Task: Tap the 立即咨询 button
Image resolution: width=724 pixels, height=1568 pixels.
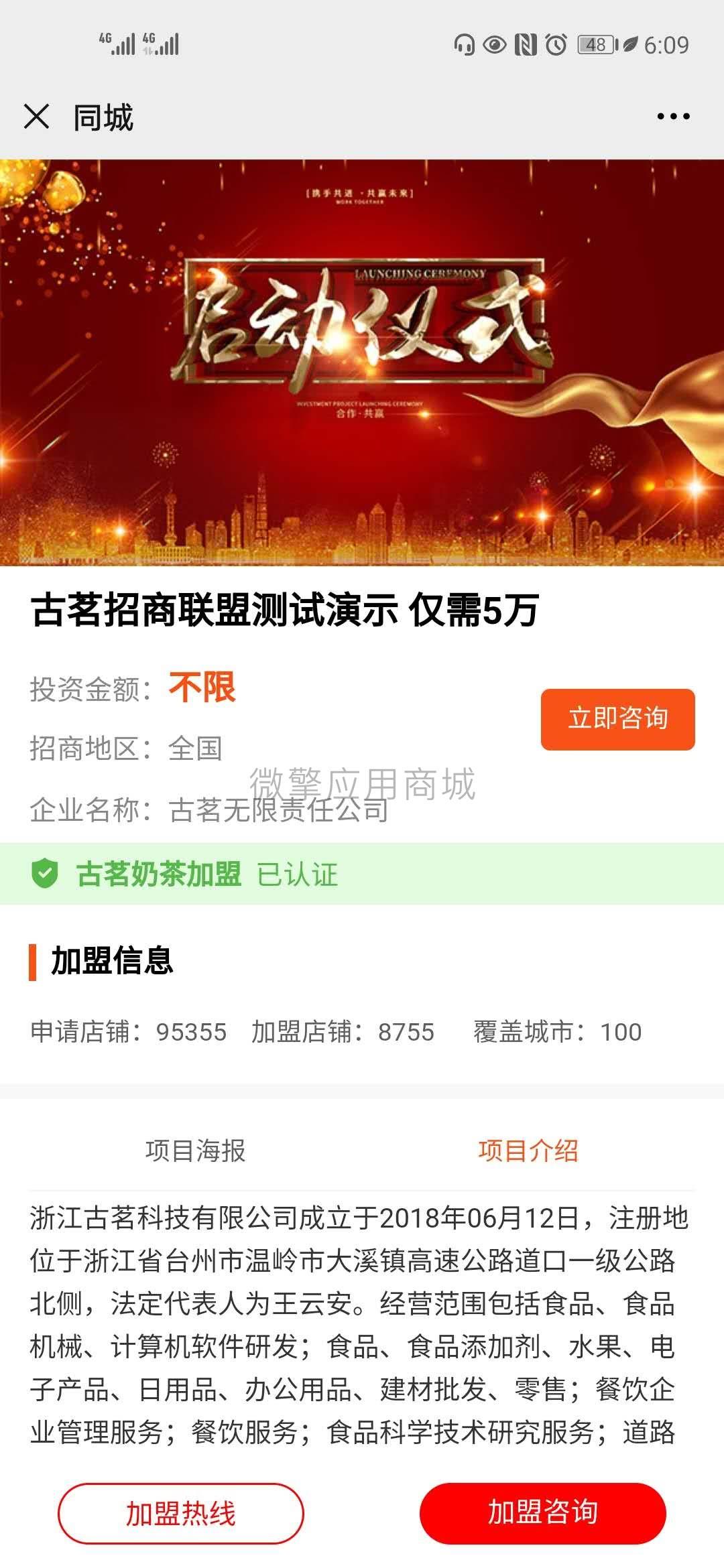Action: click(x=617, y=718)
